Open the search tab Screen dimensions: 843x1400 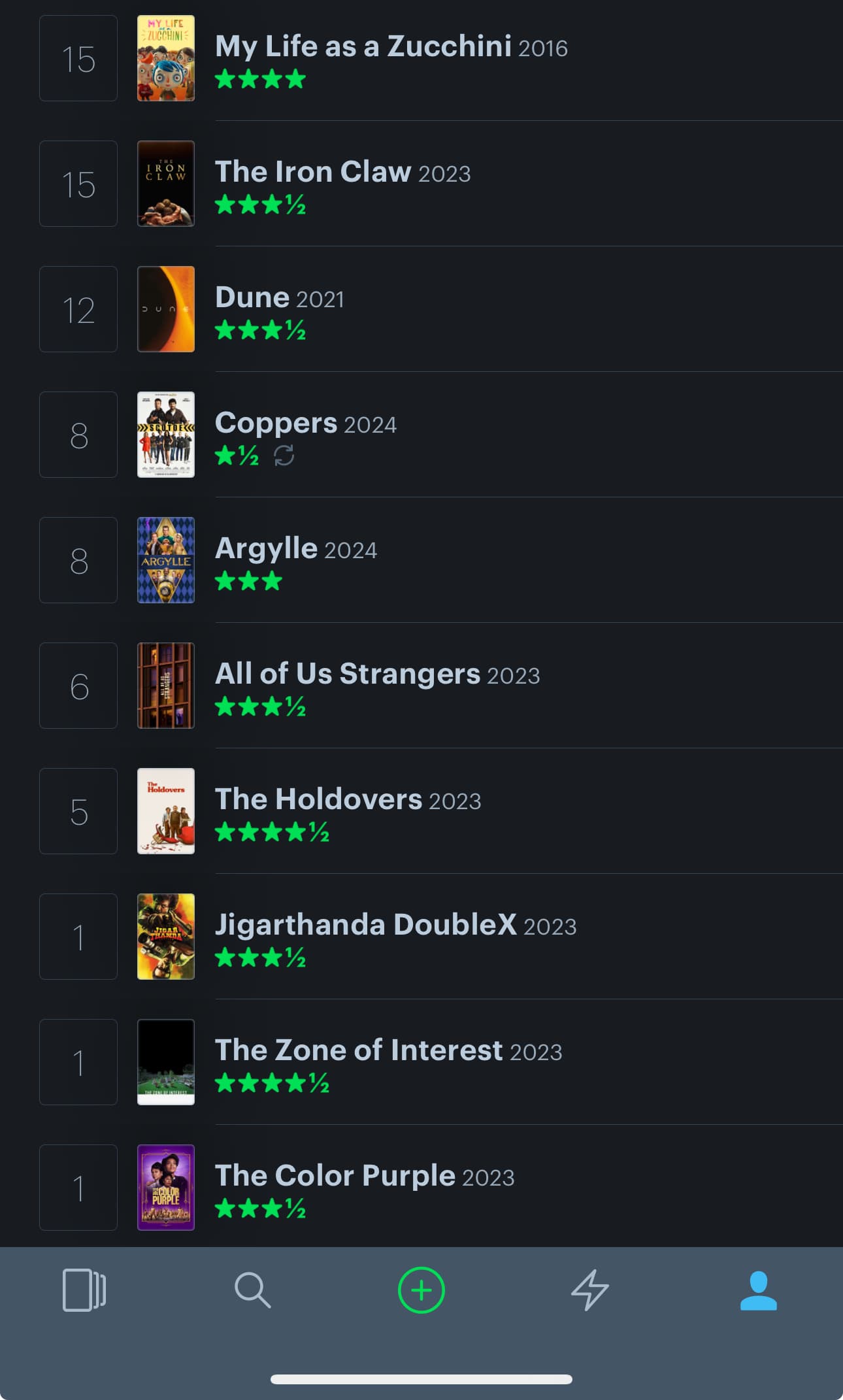(x=252, y=1290)
